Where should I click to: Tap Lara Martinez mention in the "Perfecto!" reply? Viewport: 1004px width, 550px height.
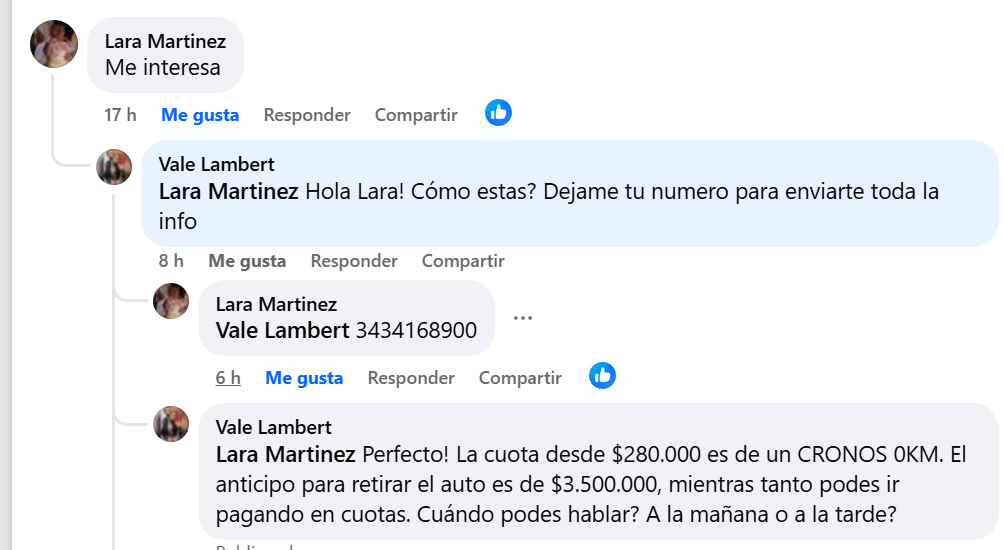[x=286, y=455]
